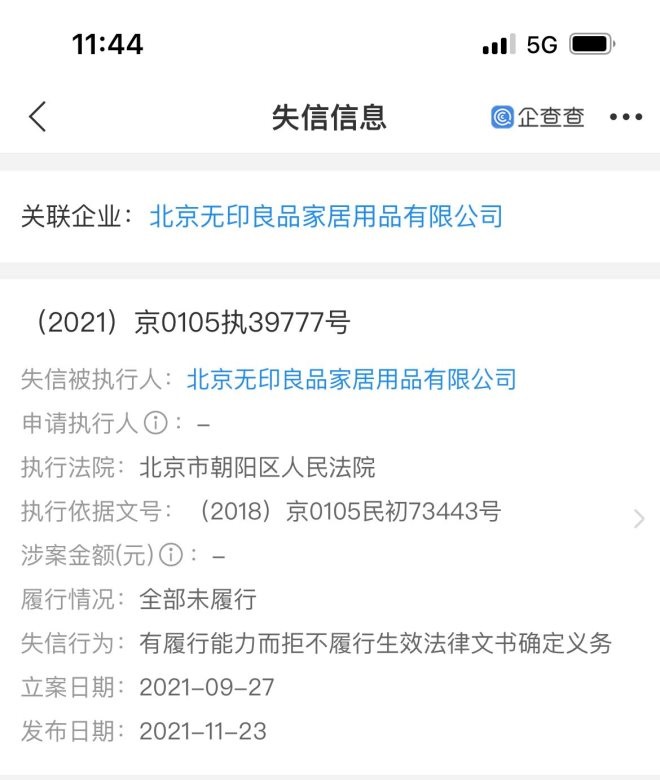
Task: Open the linked company next to 关联企业
Action: click(325, 216)
